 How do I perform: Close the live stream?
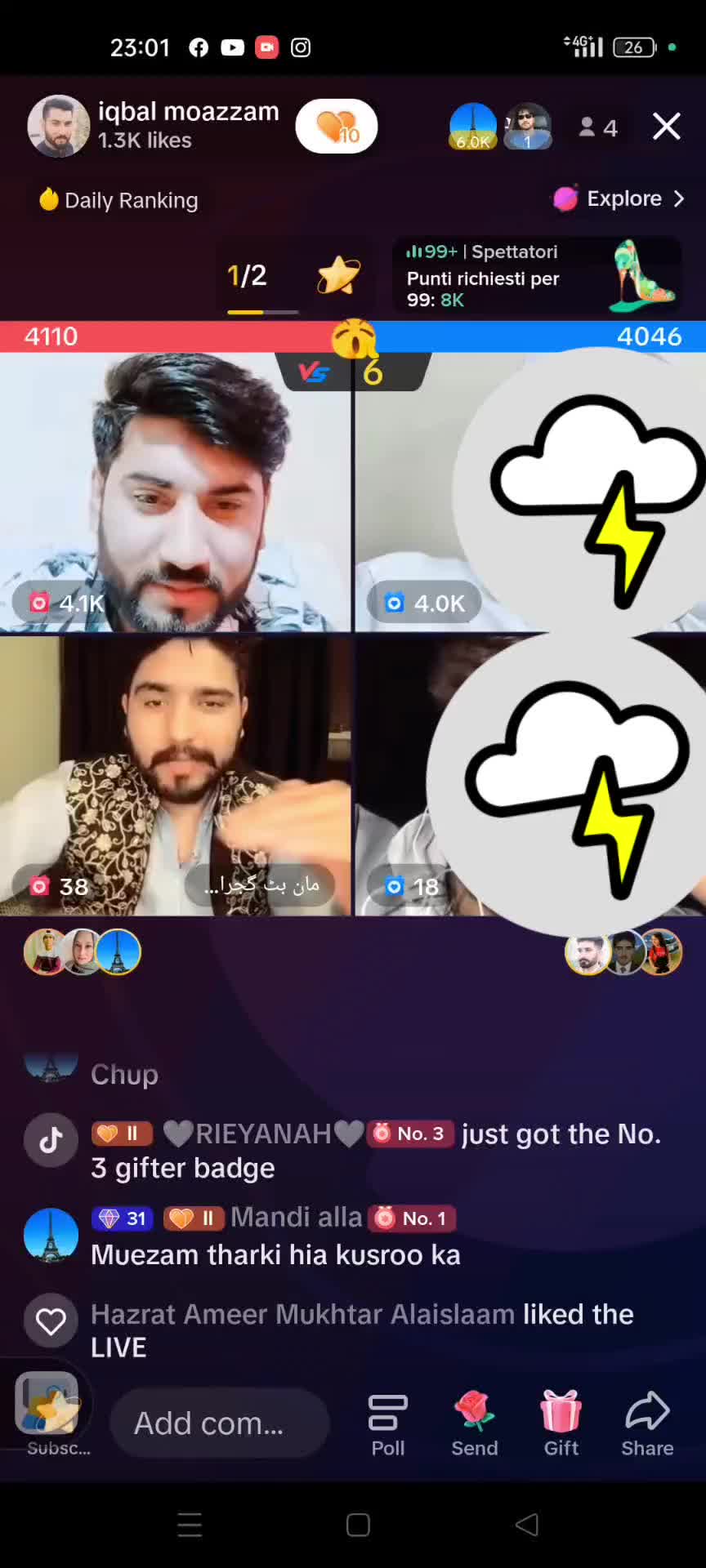coord(666,127)
